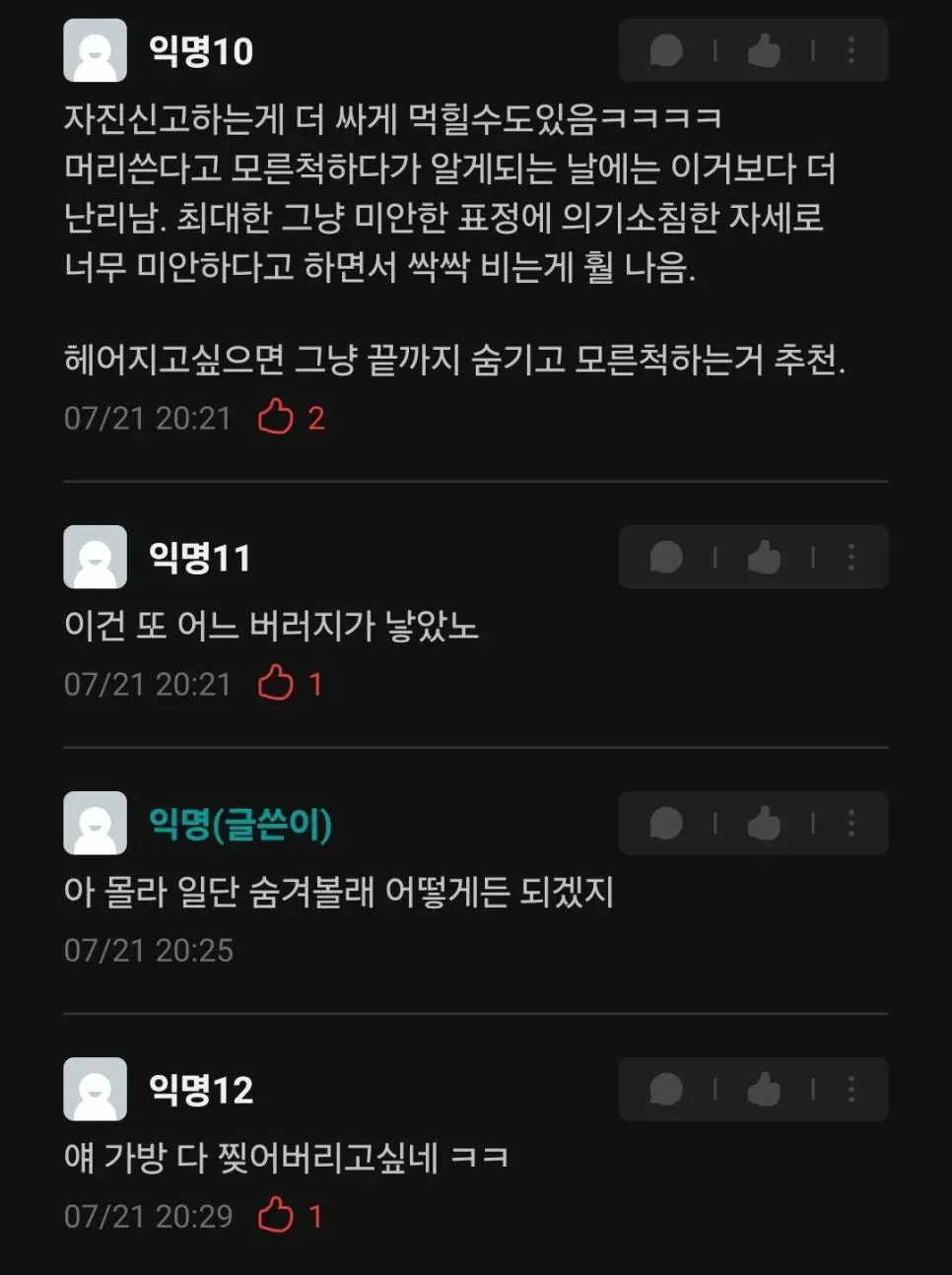The height and width of the screenshot is (1275, 952).
Task: Like the comment by 익명(글쓴이)
Action: 764,824
